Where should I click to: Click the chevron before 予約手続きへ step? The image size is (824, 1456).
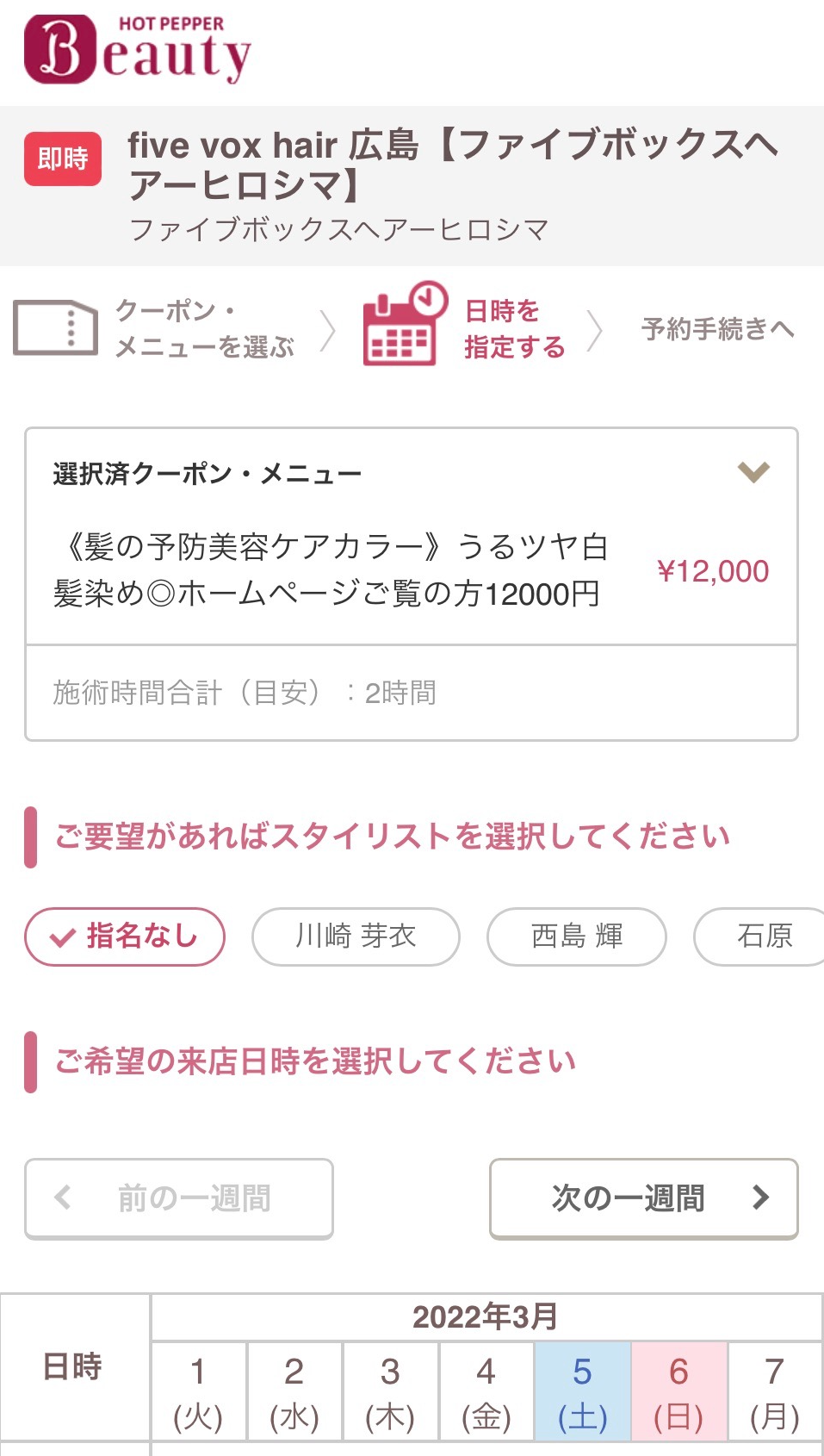coord(595,332)
